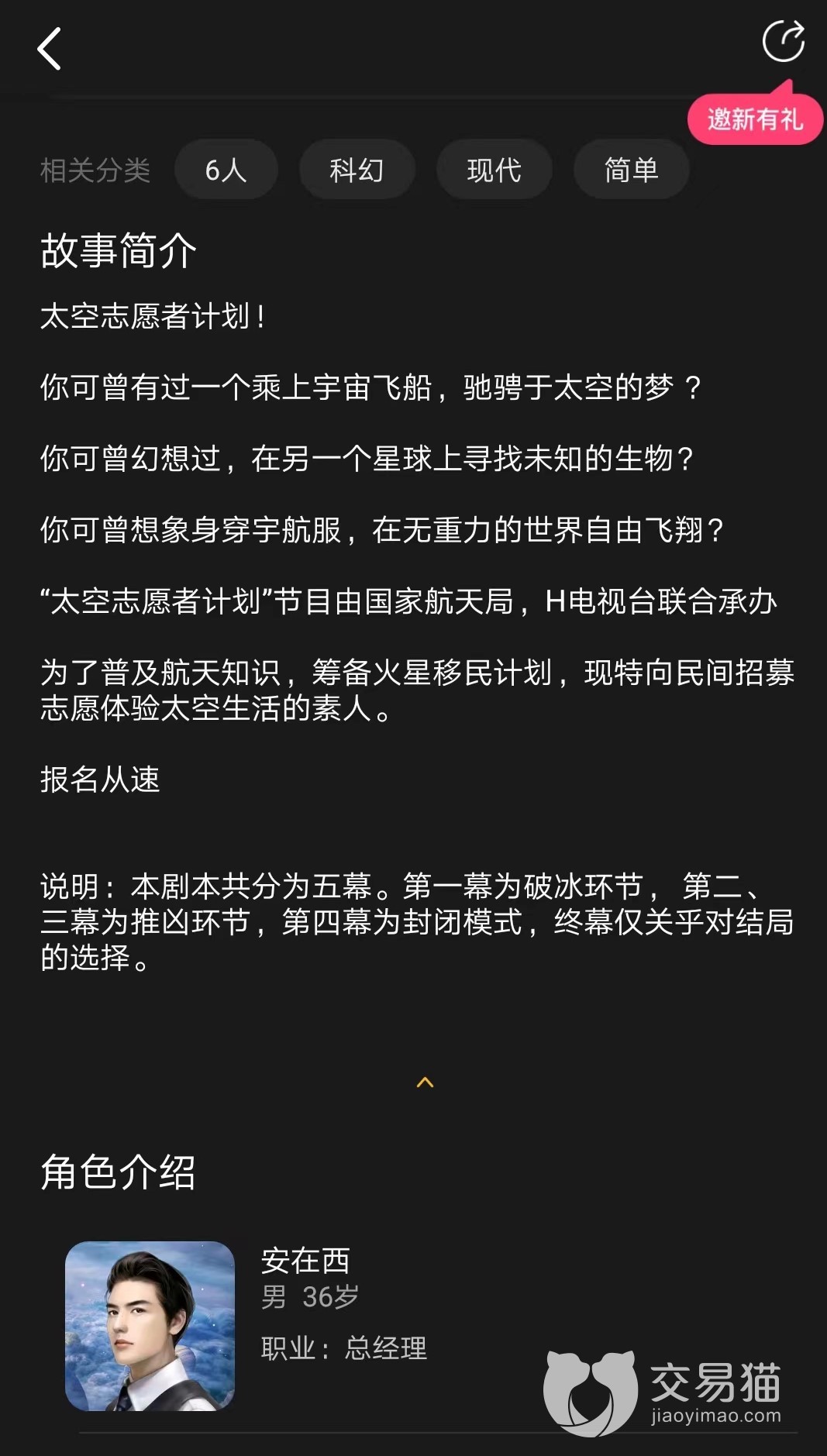The height and width of the screenshot is (1456, 827).
Task: Go back to the previous page
Action: [49, 50]
